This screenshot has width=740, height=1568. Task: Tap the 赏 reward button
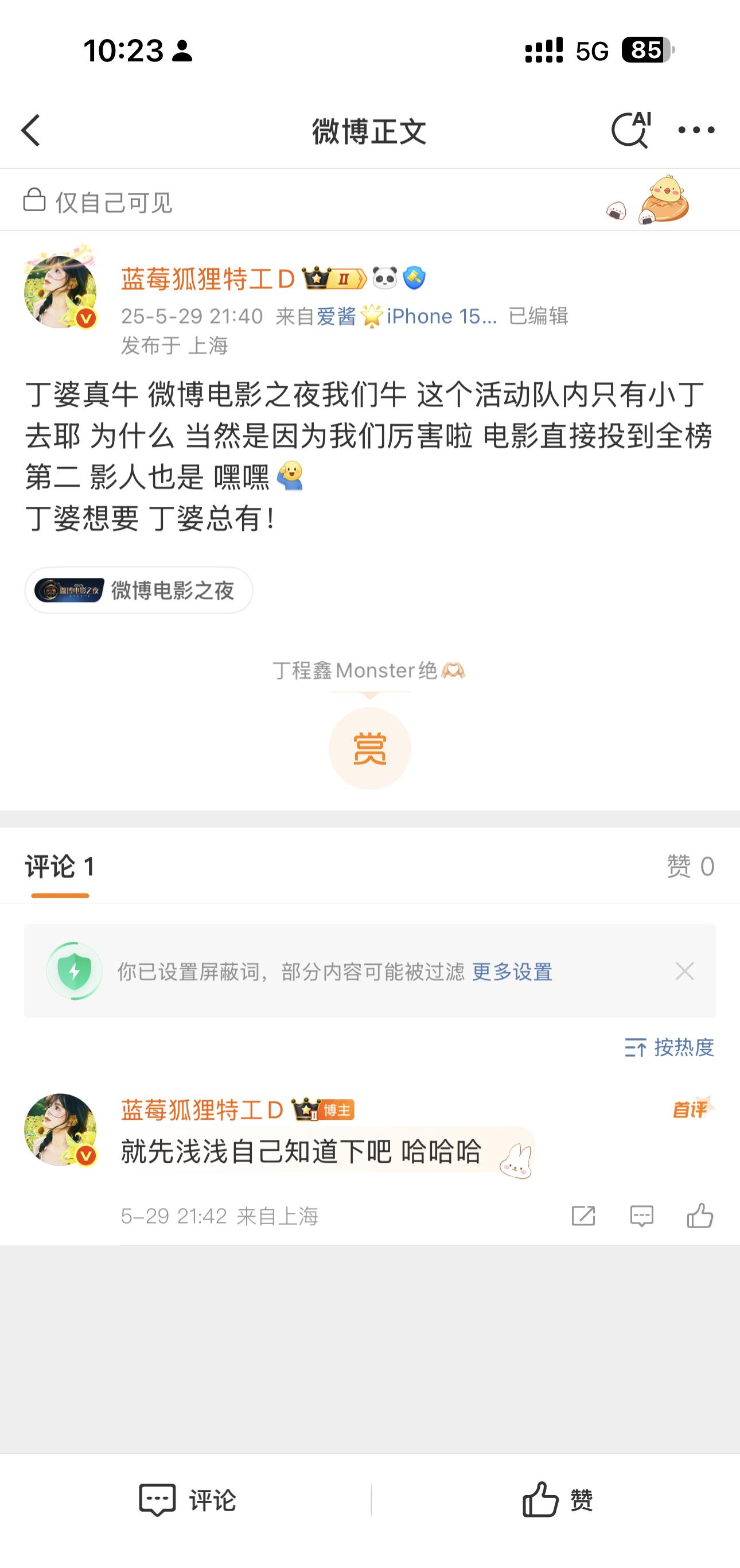click(369, 748)
